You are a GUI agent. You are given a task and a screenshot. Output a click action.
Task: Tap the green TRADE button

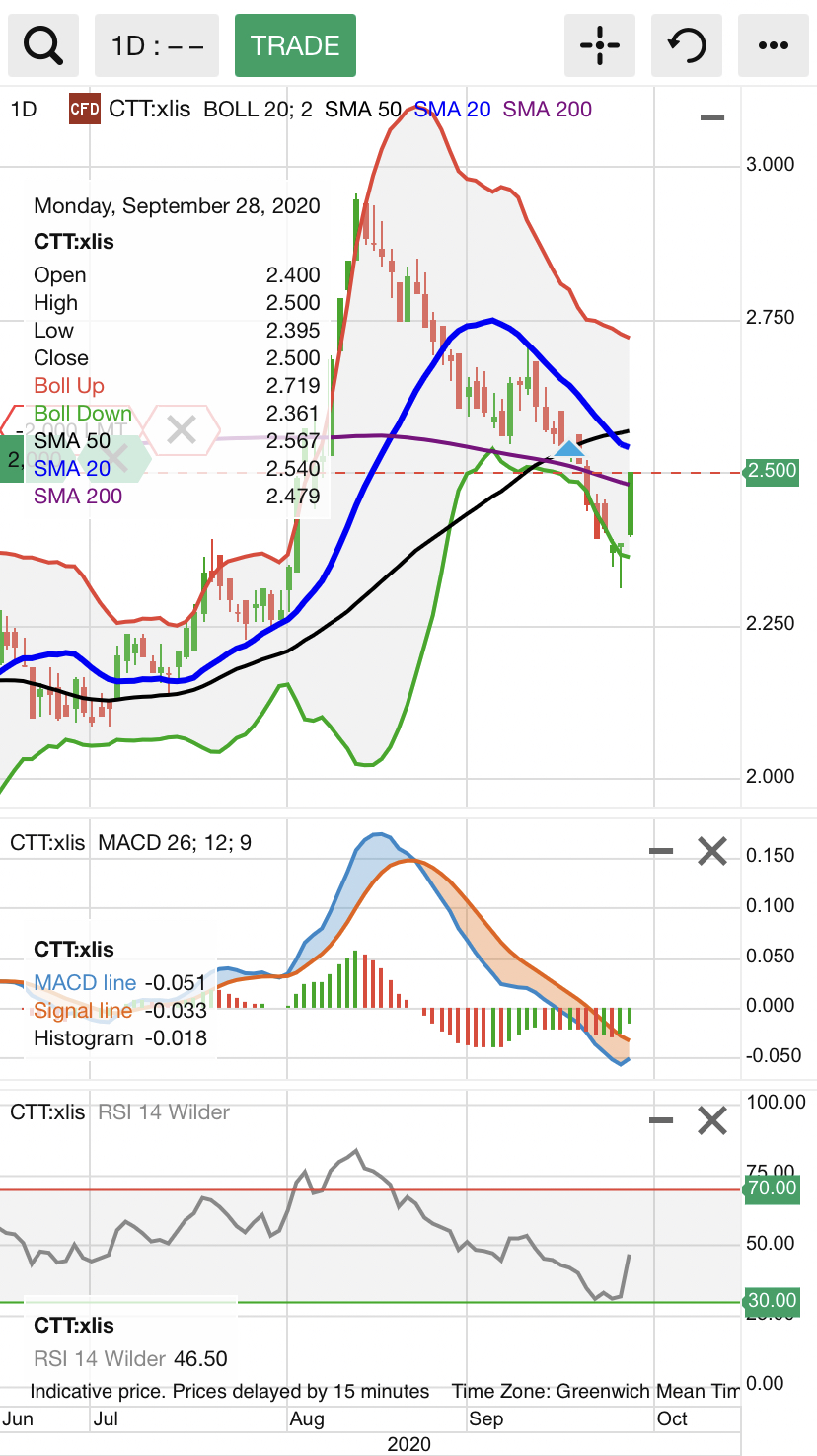(x=295, y=45)
